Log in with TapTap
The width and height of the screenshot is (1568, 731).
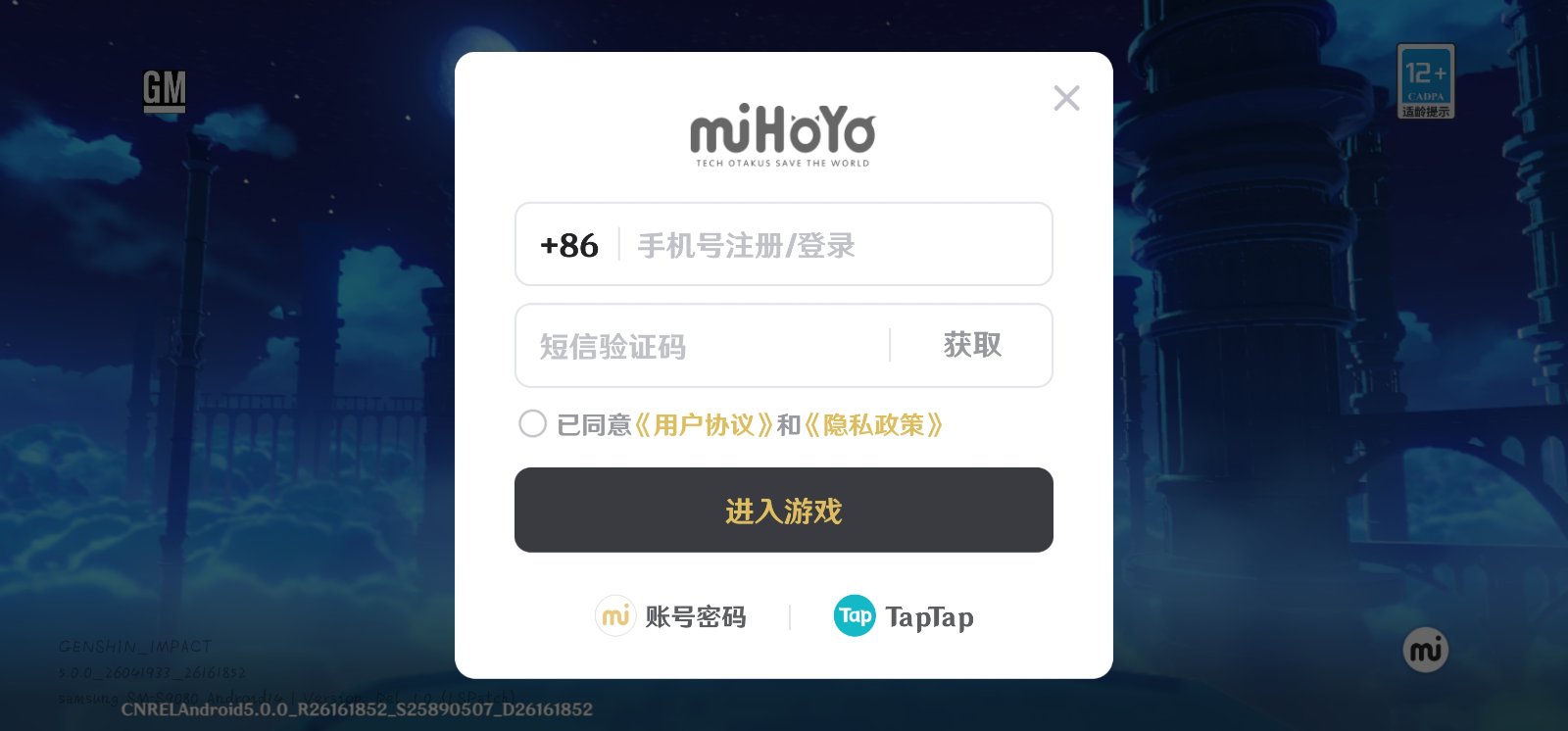[x=904, y=616]
